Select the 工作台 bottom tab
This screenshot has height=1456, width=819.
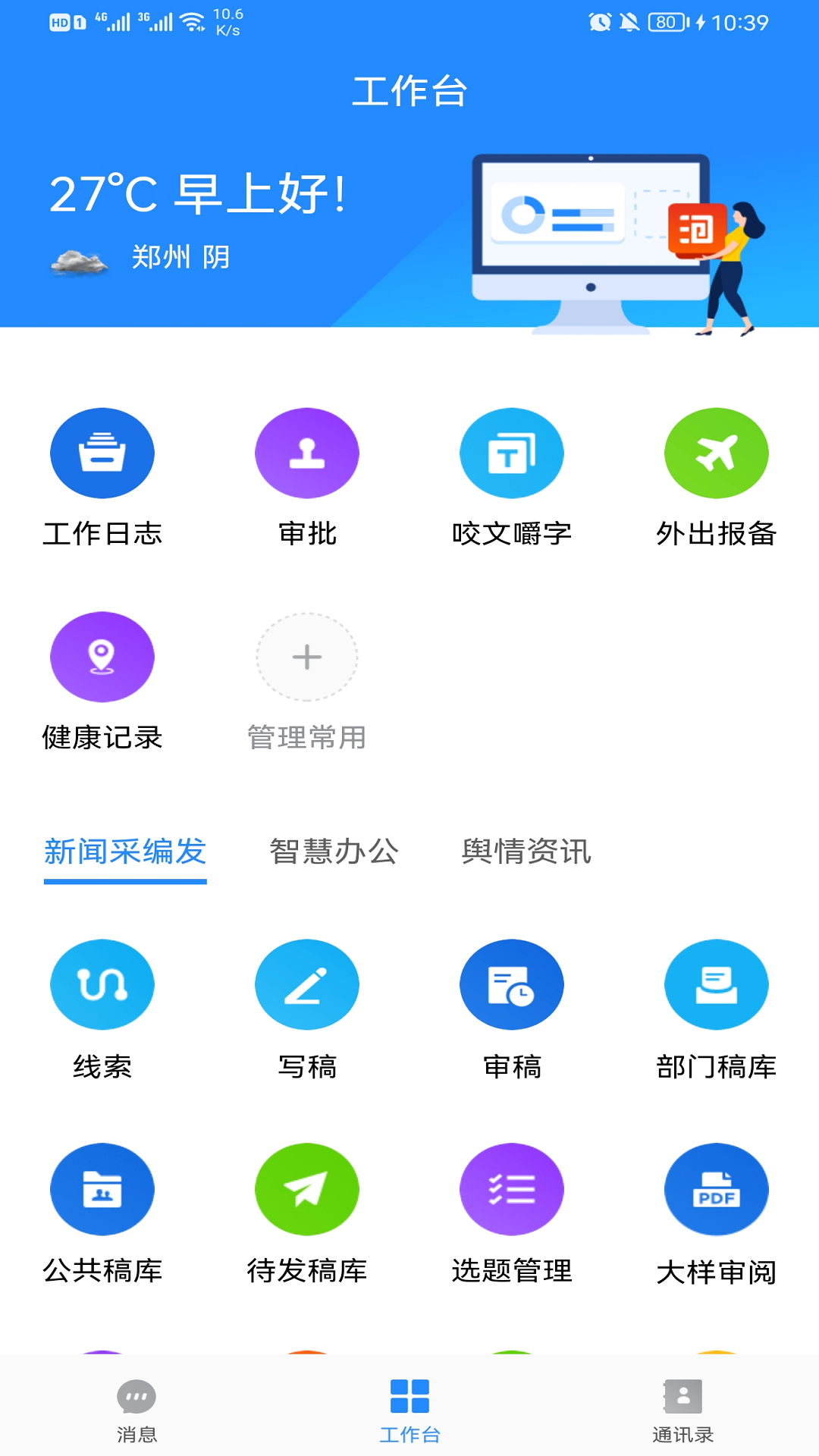pyautogui.click(x=409, y=1410)
